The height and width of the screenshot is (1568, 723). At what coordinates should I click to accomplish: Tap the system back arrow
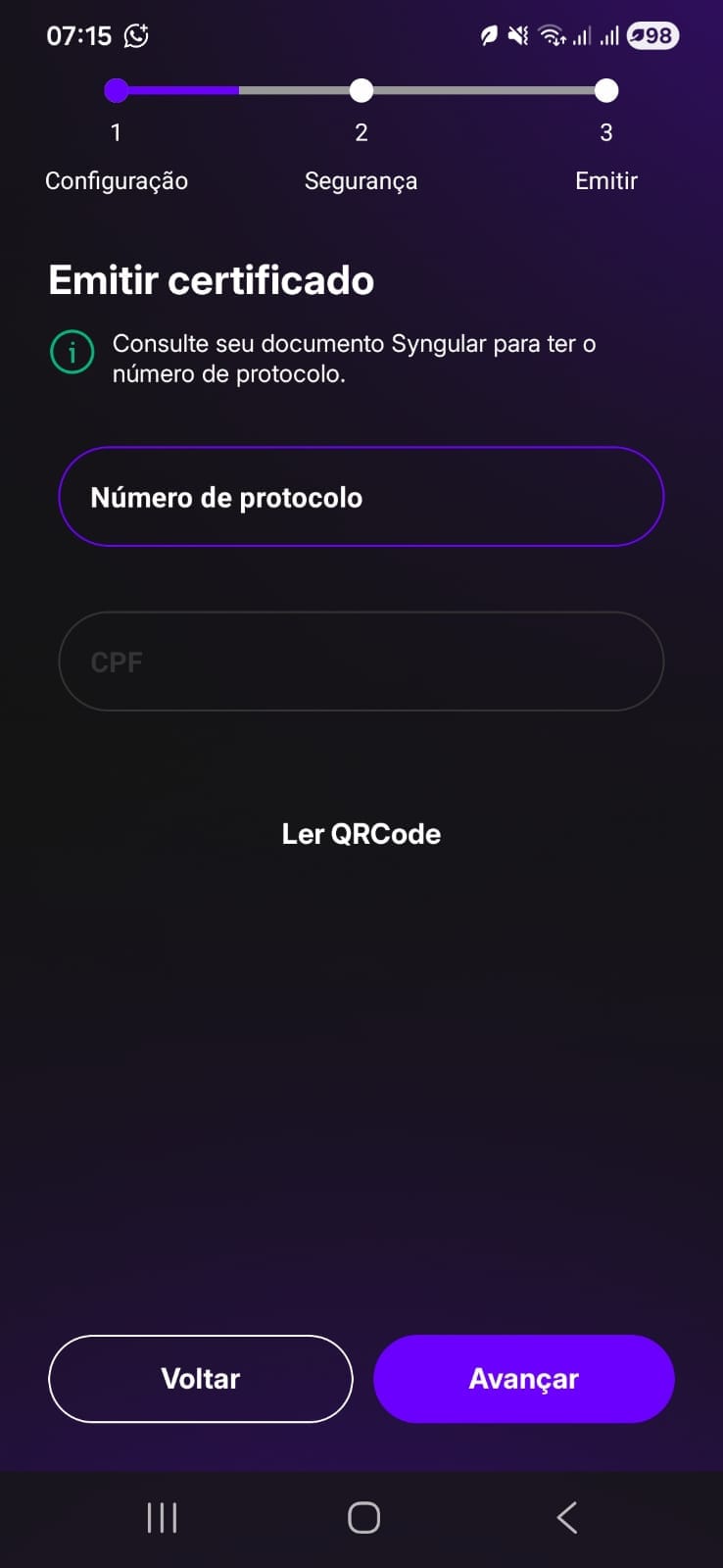pos(567,1518)
